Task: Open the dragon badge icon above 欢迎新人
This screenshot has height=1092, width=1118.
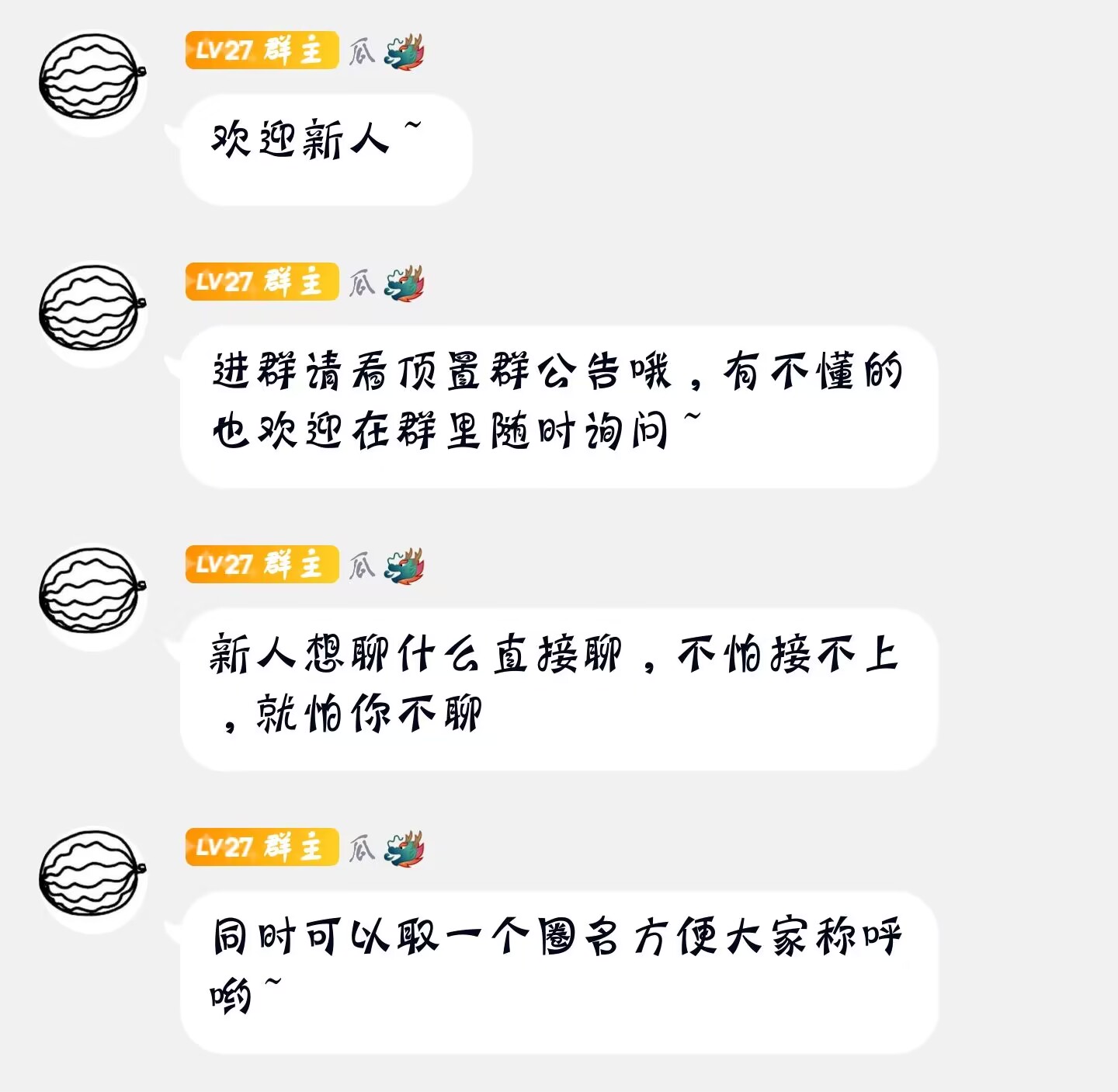Action: (x=404, y=53)
